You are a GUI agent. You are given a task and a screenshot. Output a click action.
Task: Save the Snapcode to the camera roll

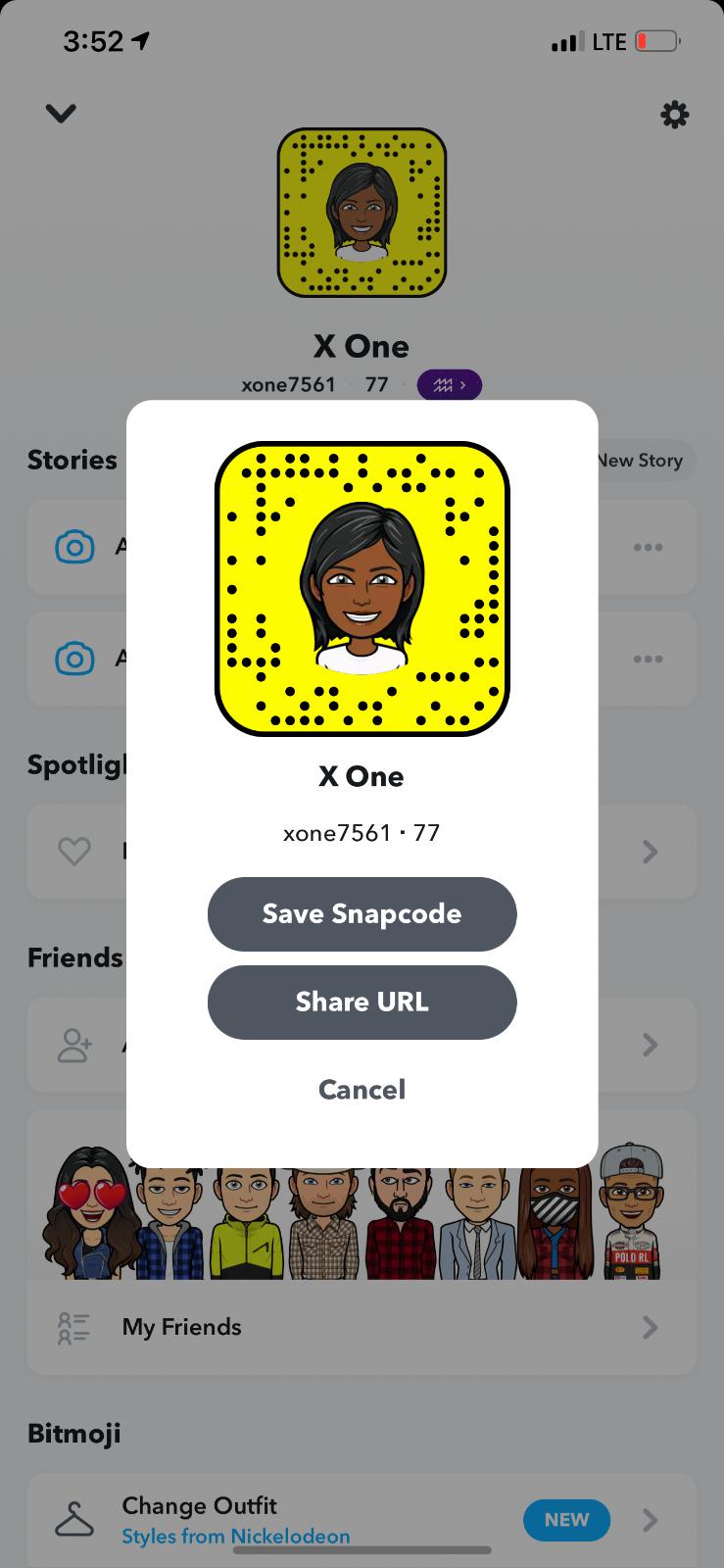pyautogui.click(x=362, y=913)
